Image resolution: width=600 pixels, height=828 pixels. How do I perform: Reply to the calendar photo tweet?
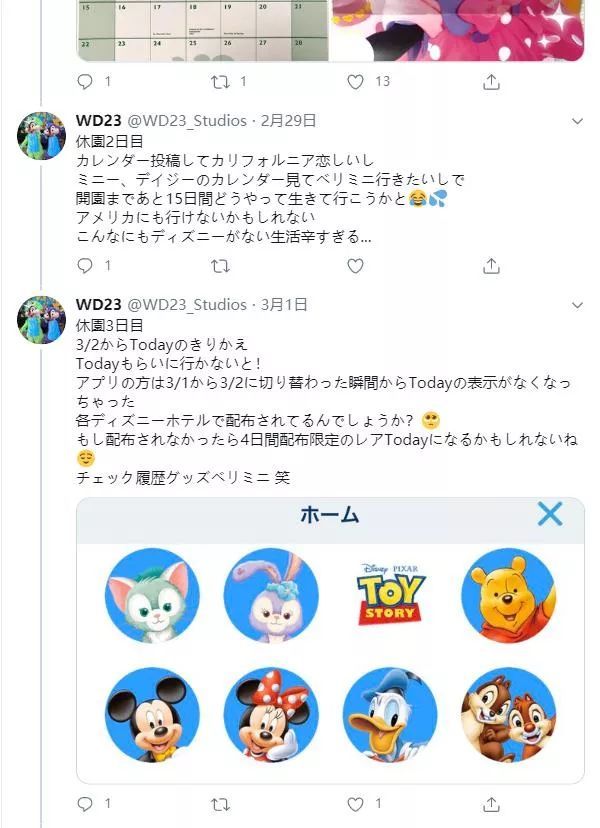pyautogui.click(x=86, y=82)
